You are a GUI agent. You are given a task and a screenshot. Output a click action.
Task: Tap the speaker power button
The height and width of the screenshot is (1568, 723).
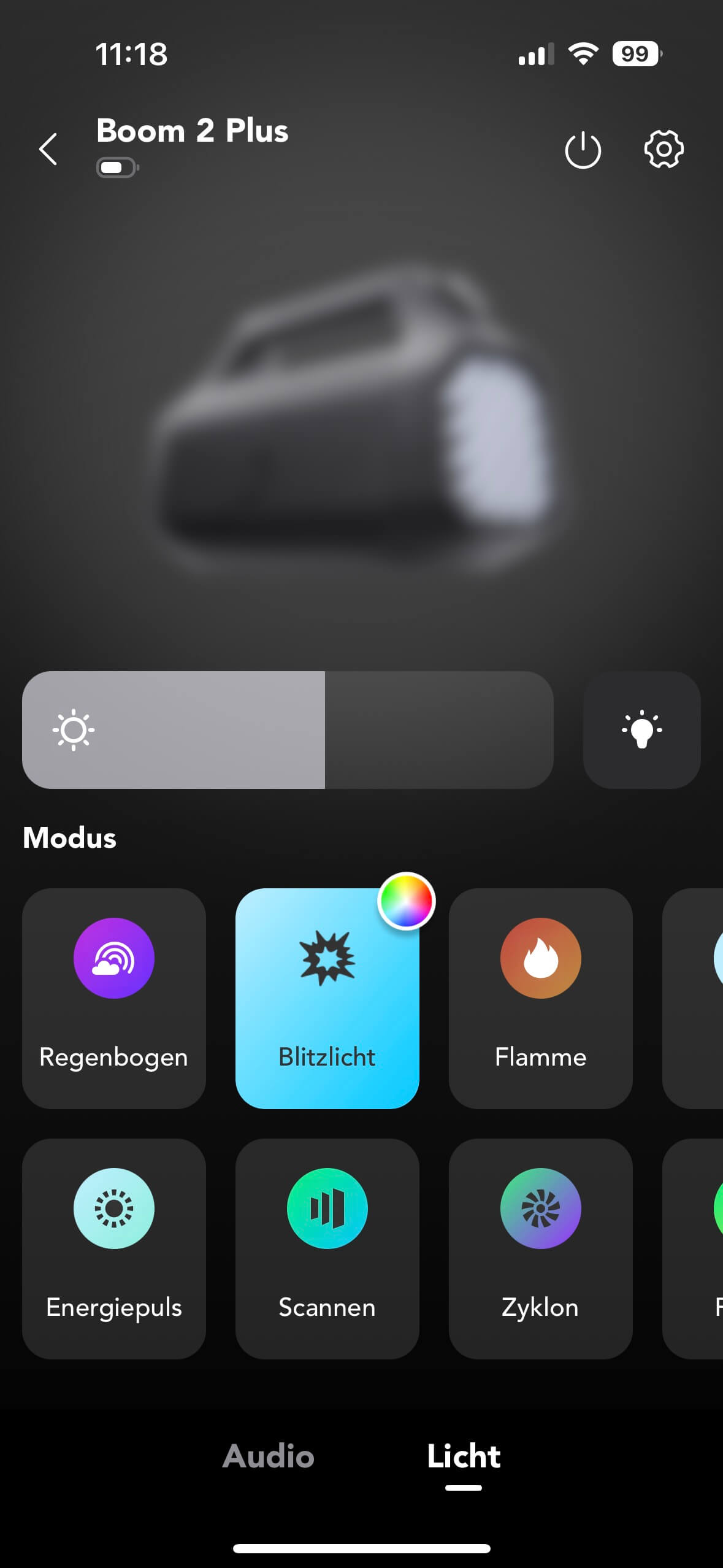(583, 149)
